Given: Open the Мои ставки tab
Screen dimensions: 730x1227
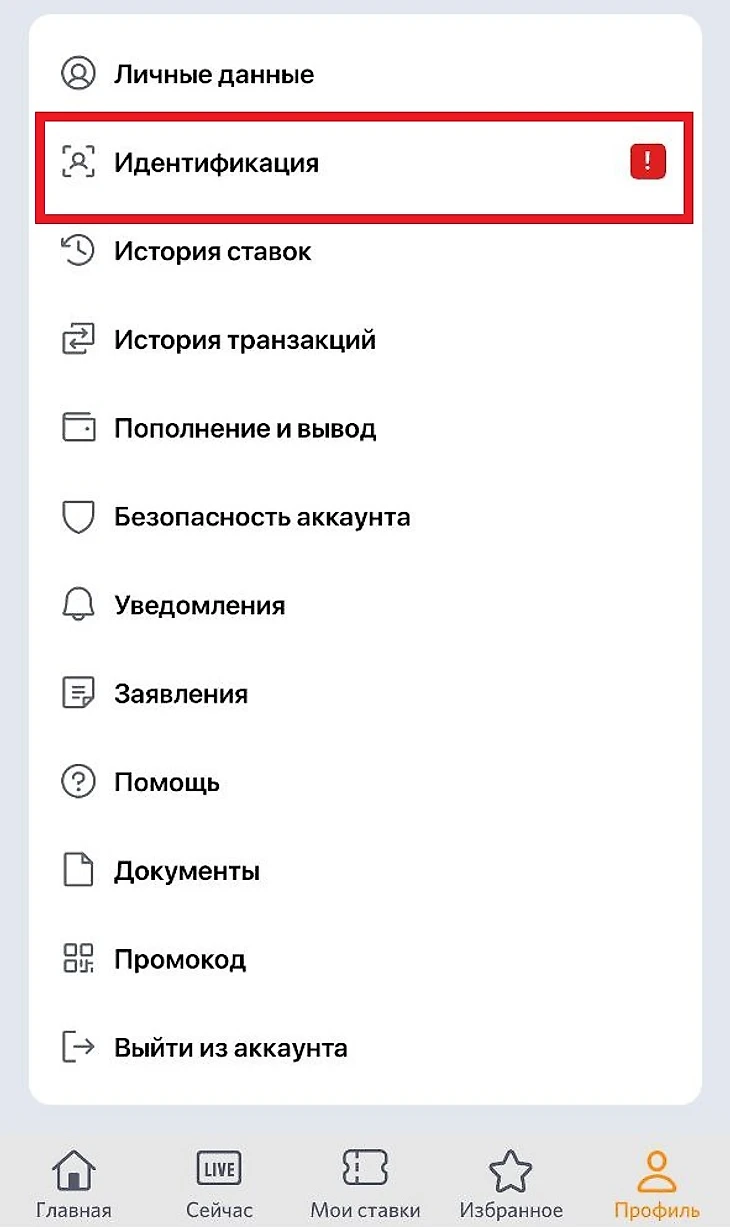Looking at the screenshot, I should 364,1184.
